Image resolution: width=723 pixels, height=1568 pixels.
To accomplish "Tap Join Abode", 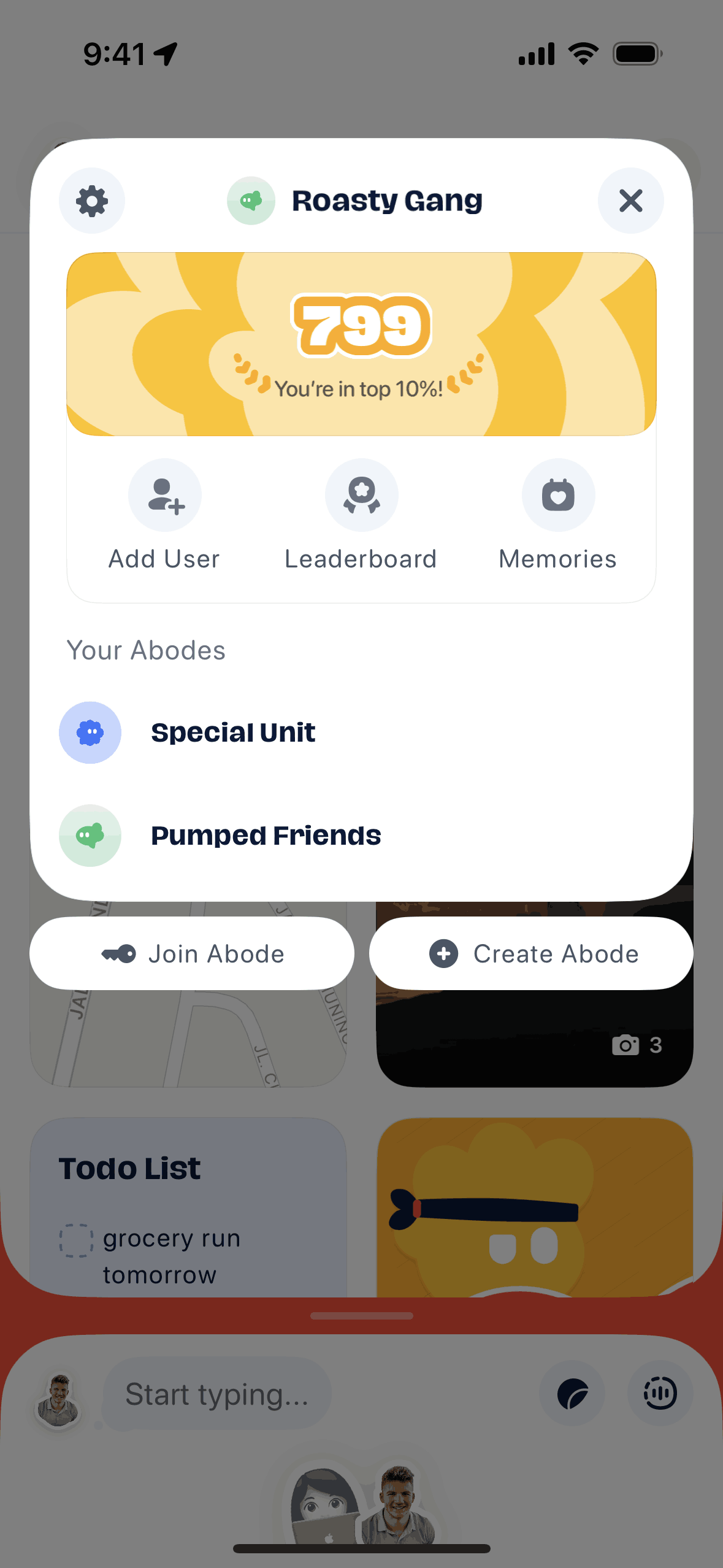I will click(192, 953).
